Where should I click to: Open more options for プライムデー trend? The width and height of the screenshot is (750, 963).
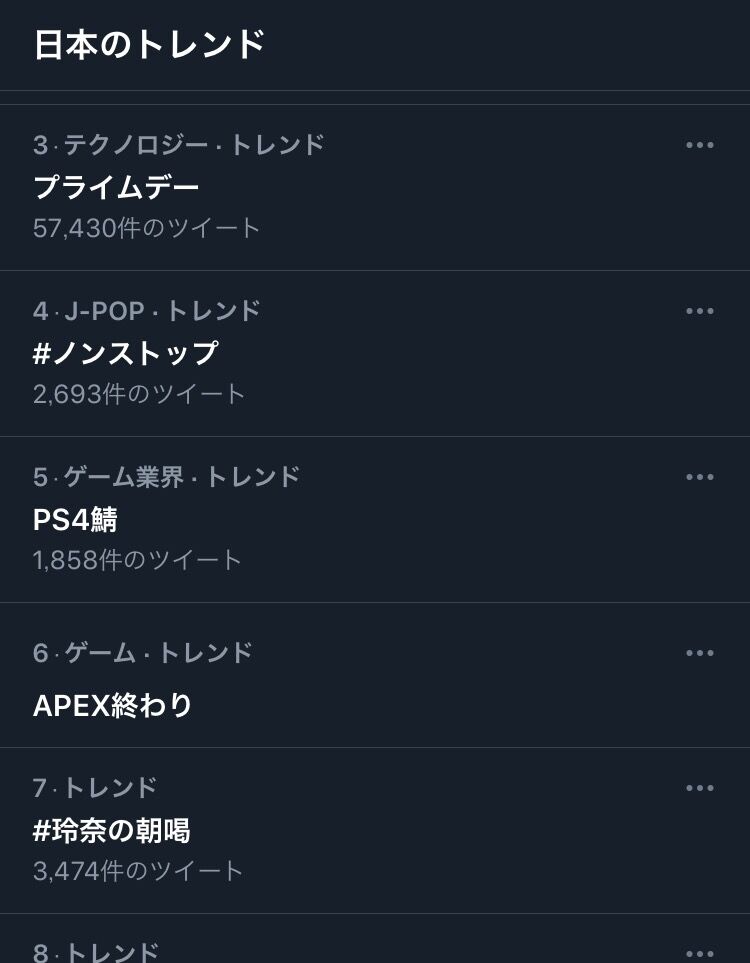tap(700, 145)
